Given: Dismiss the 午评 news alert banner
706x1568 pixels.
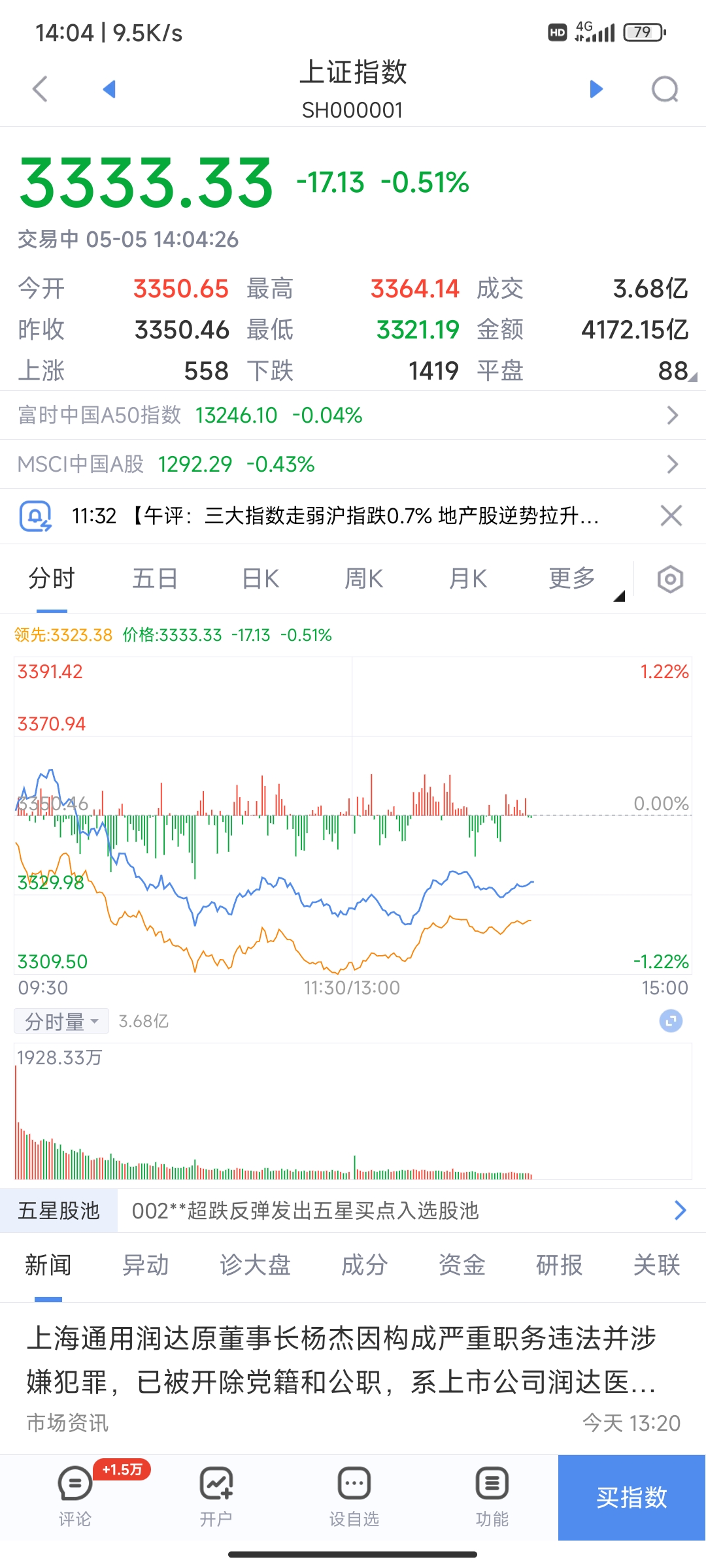Looking at the screenshot, I should click(x=671, y=515).
